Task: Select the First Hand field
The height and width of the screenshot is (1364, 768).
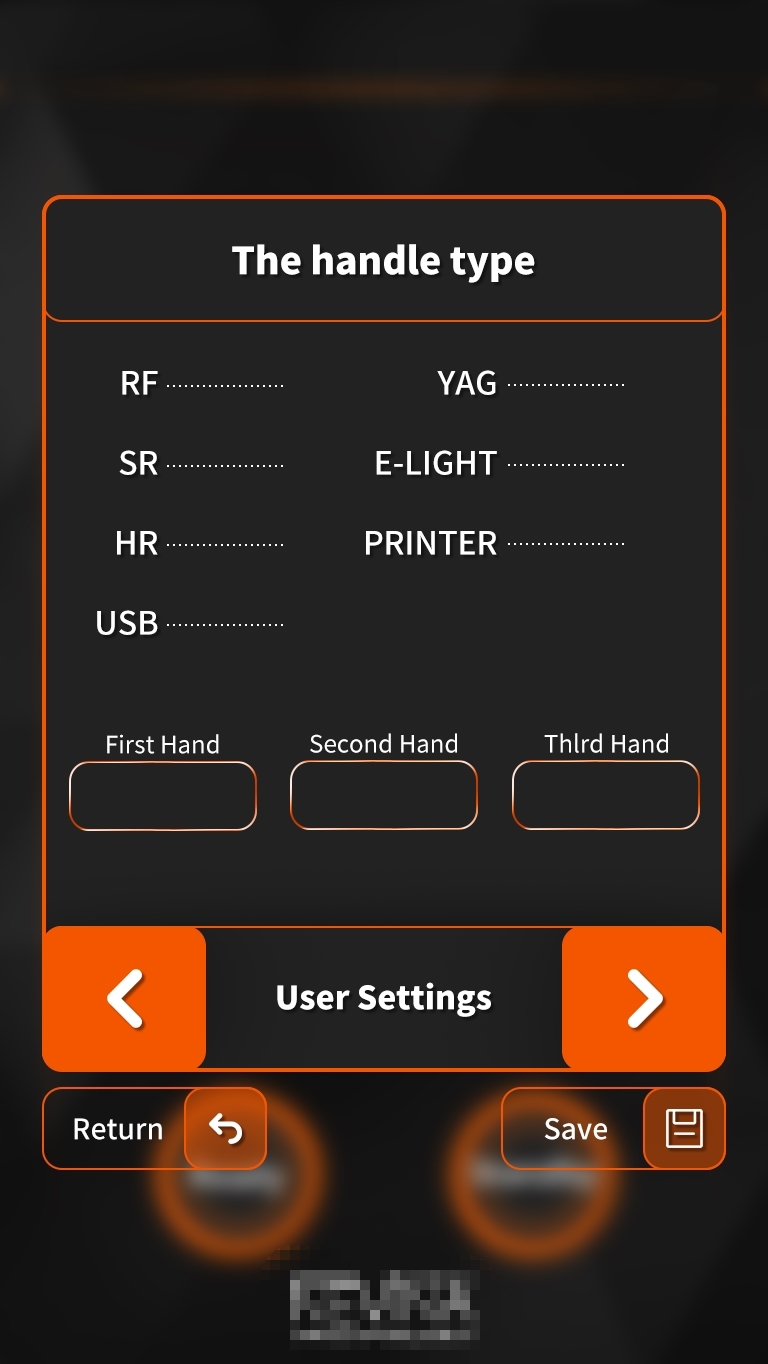Action: [x=163, y=796]
